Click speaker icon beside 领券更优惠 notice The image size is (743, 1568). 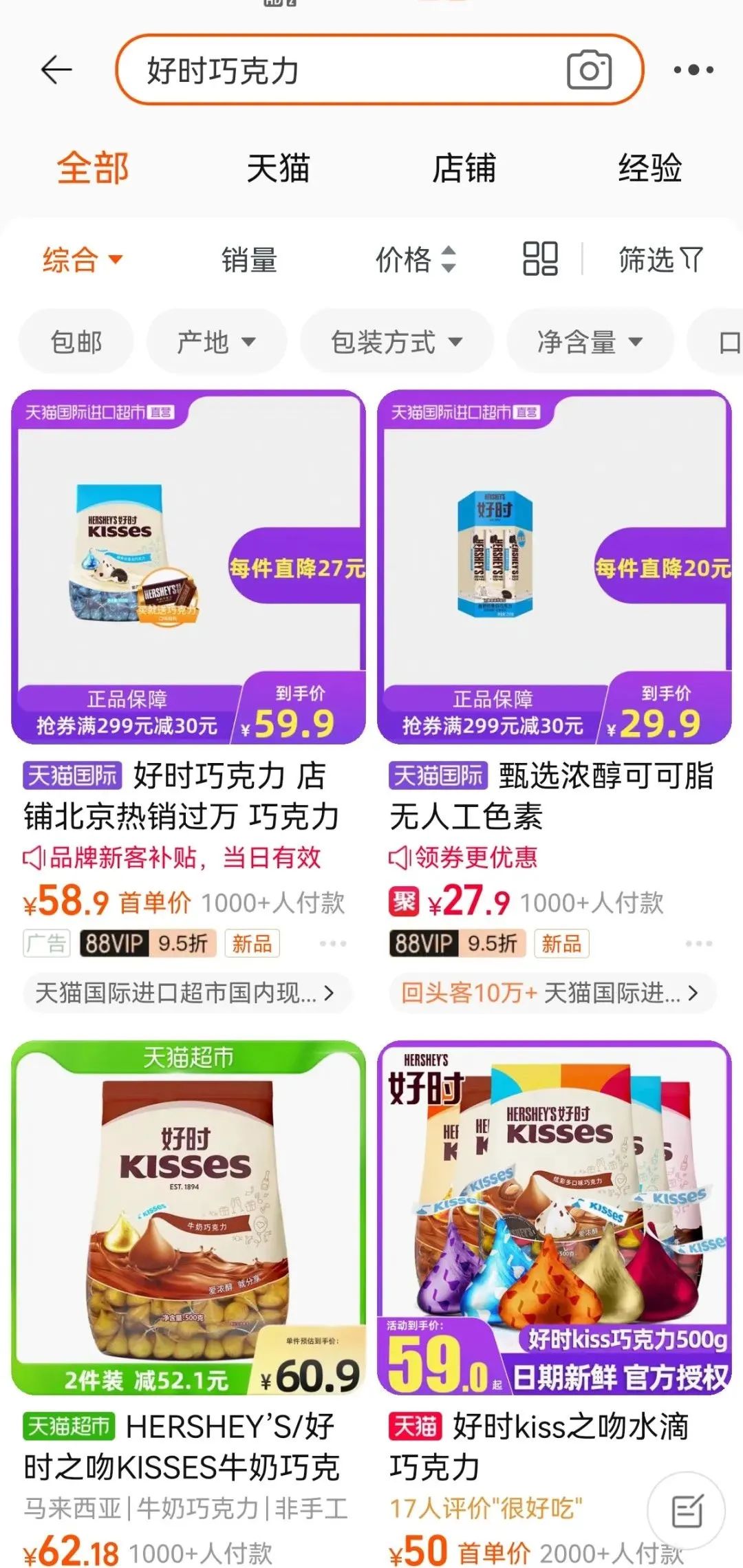400,857
